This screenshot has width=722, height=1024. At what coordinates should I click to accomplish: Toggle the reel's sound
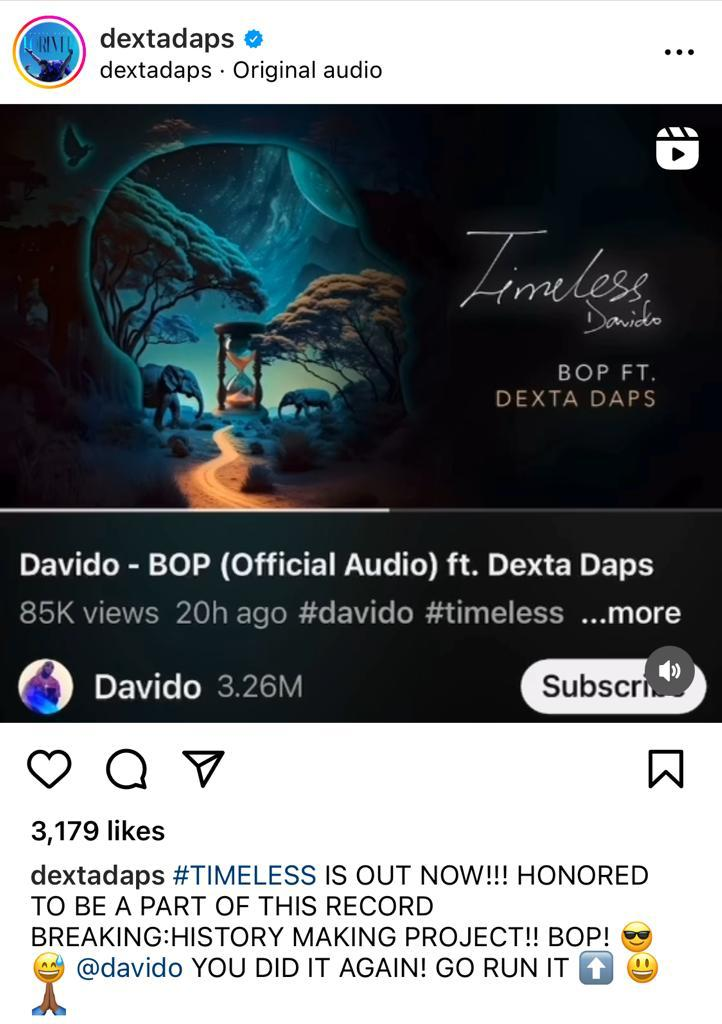click(668, 670)
